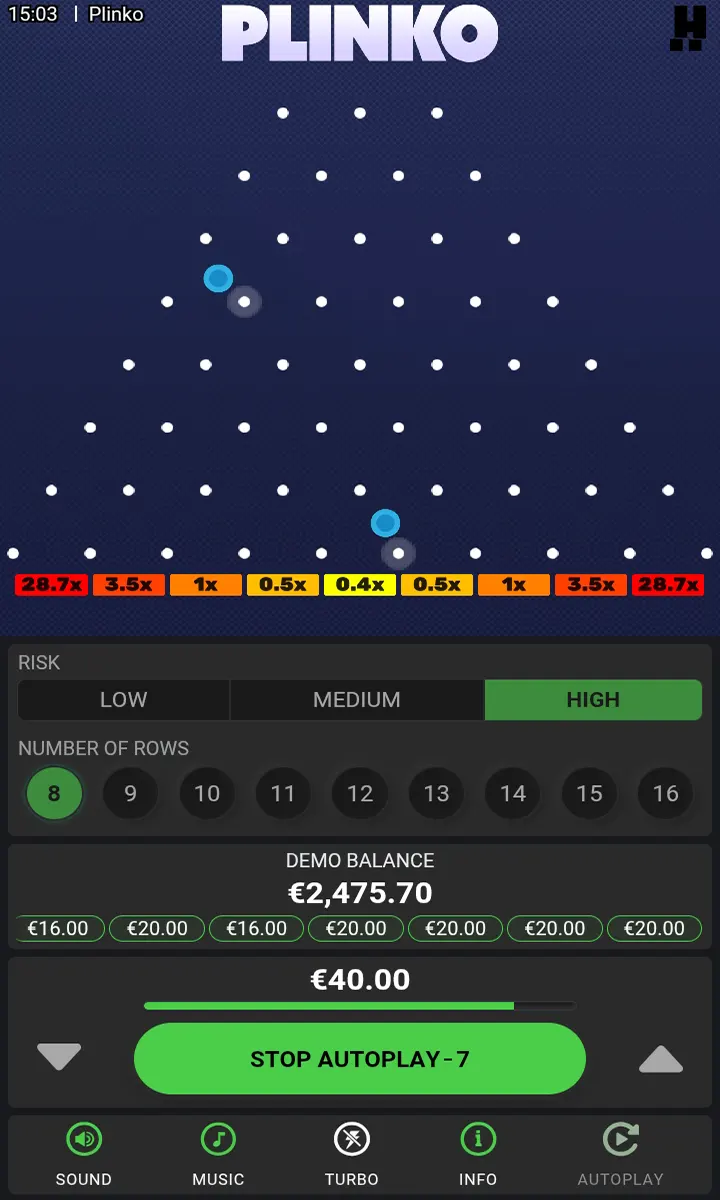The width and height of the screenshot is (720, 1200).
Task: Decrease the bet with the down arrow
Action: pos(59,1057)
